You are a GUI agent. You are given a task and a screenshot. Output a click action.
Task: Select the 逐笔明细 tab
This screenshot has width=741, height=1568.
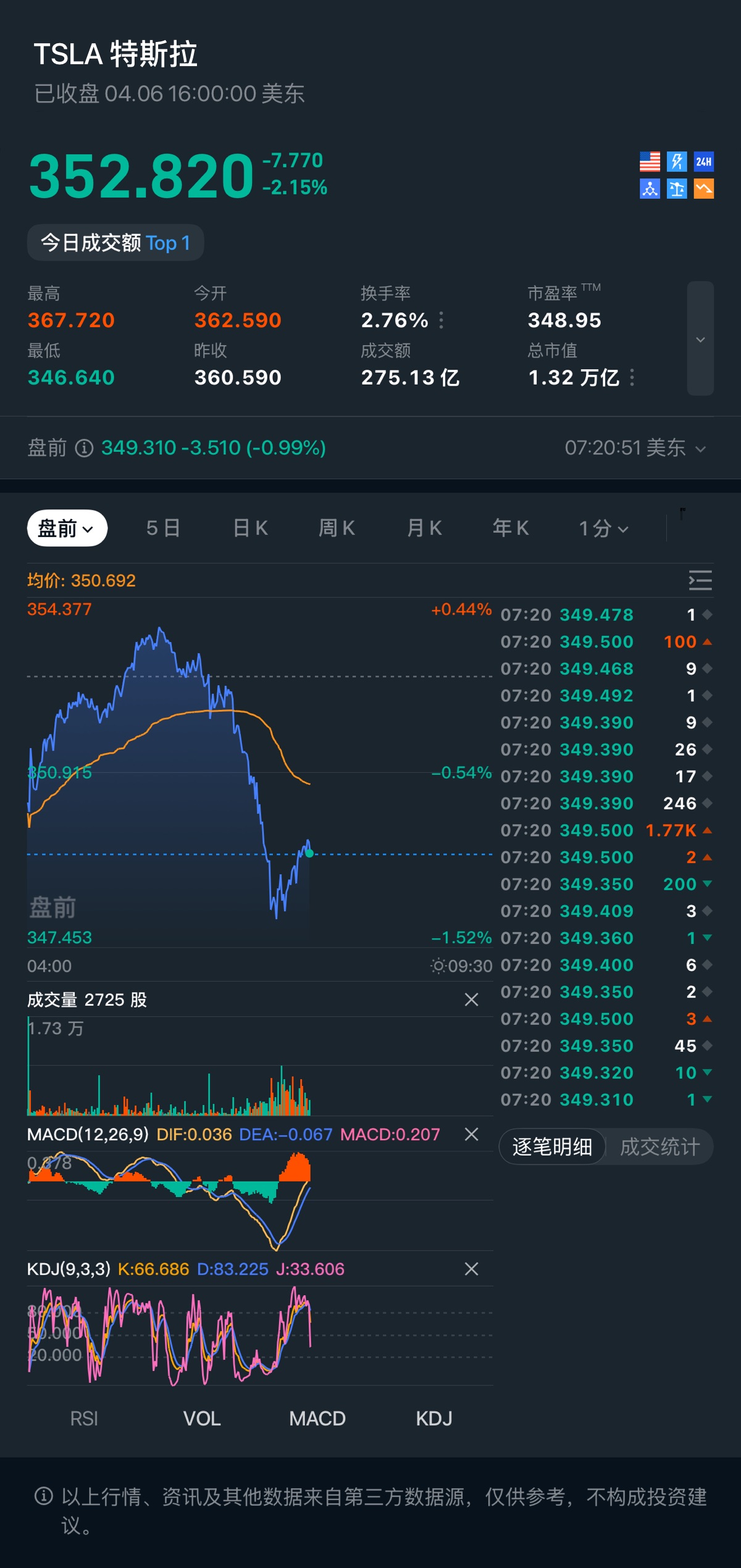pos(552,1147)
